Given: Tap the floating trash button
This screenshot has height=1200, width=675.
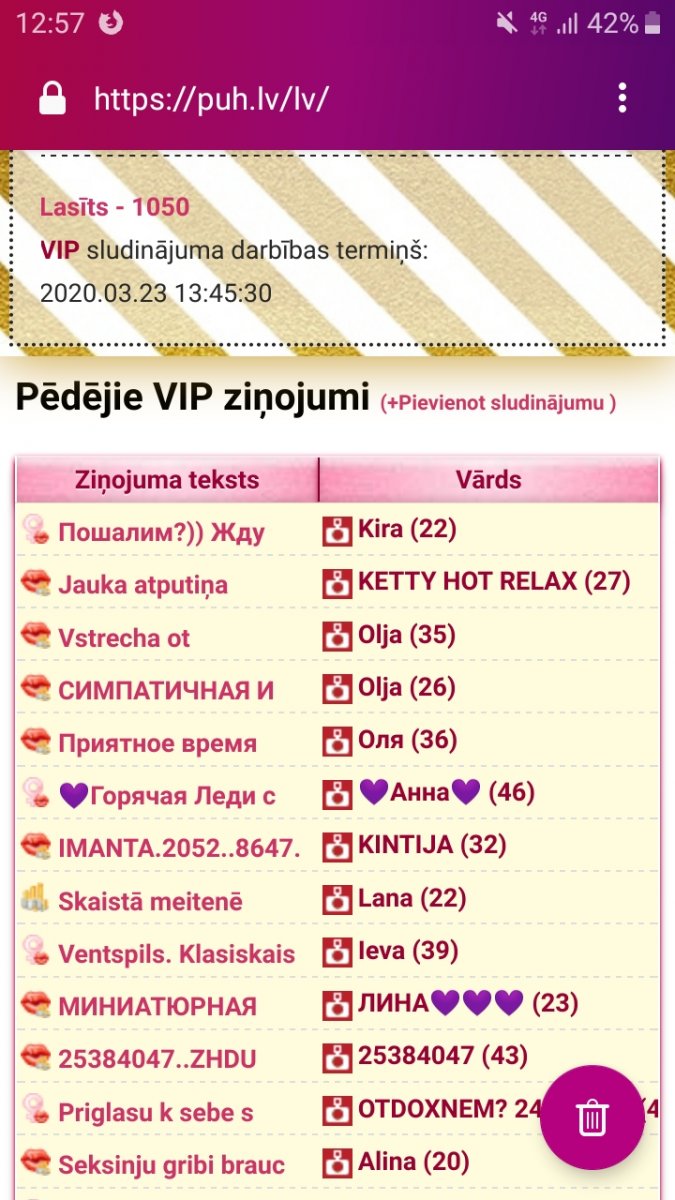Looking at the screenshot, I should coord(592,1118).
